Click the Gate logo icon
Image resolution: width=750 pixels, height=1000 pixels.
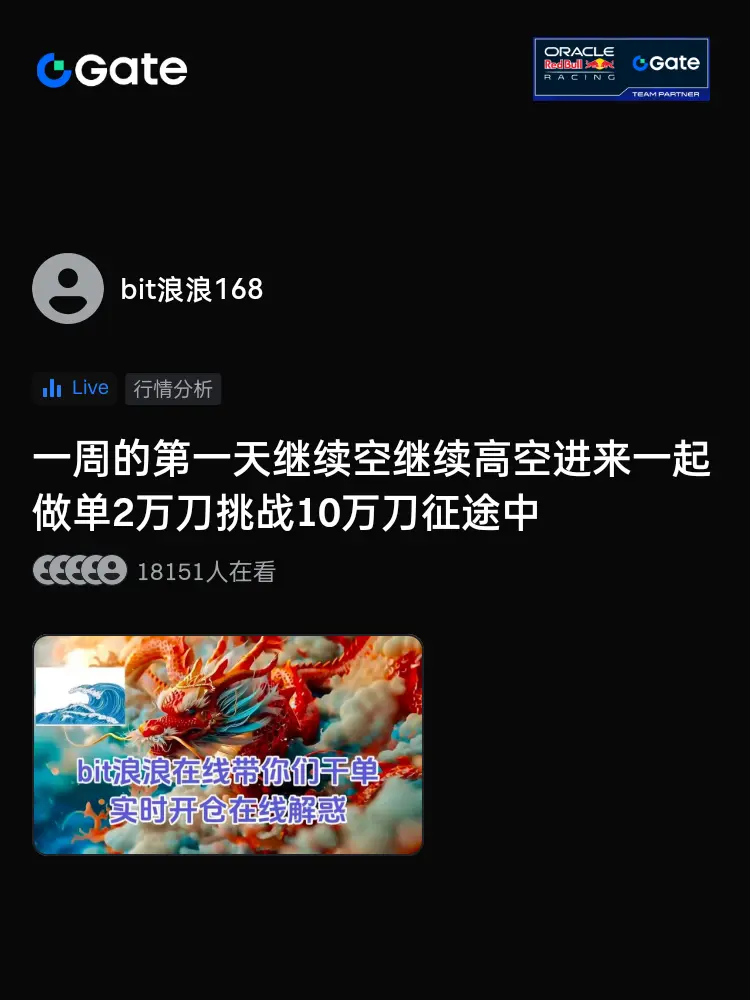coord(55,70)
